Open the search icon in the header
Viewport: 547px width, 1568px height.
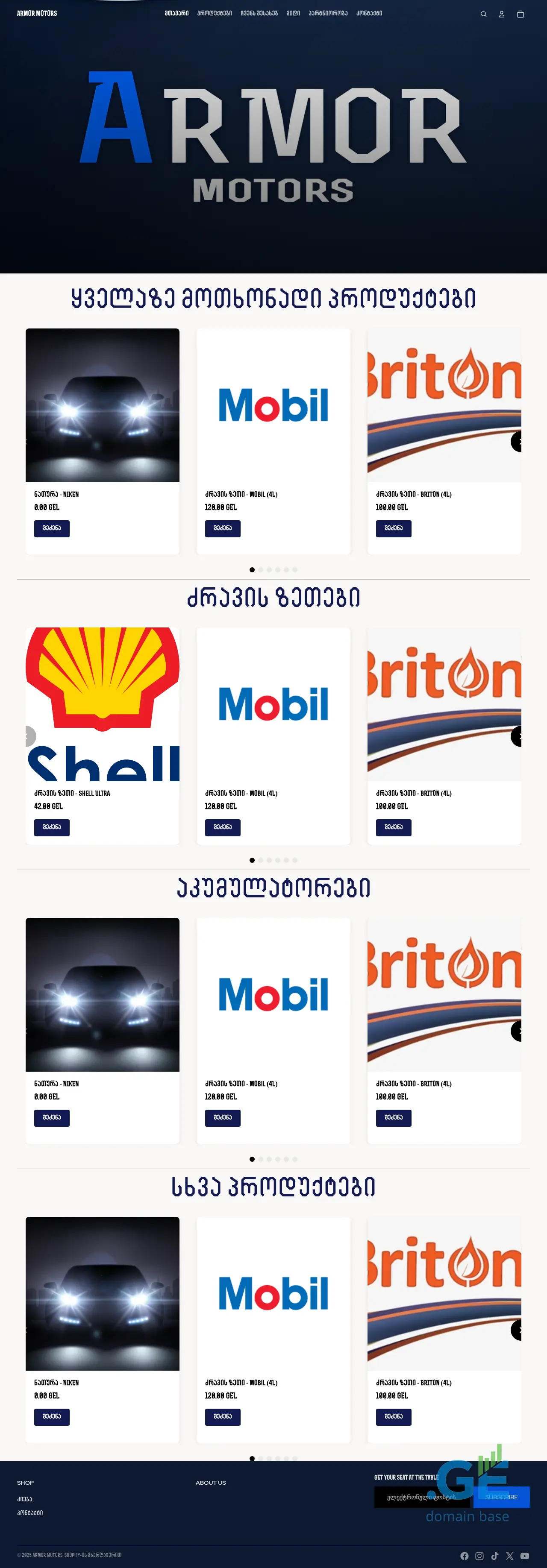tap(484, 14)
